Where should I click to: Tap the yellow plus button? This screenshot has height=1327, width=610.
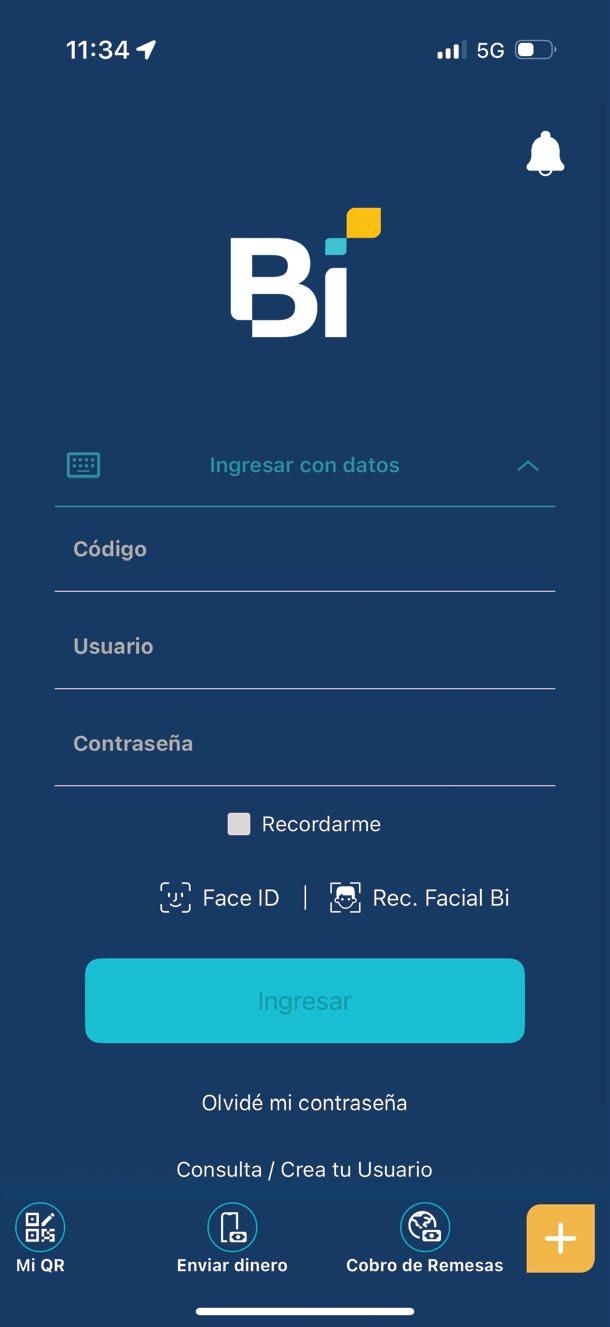click(x=560, y=1239)
